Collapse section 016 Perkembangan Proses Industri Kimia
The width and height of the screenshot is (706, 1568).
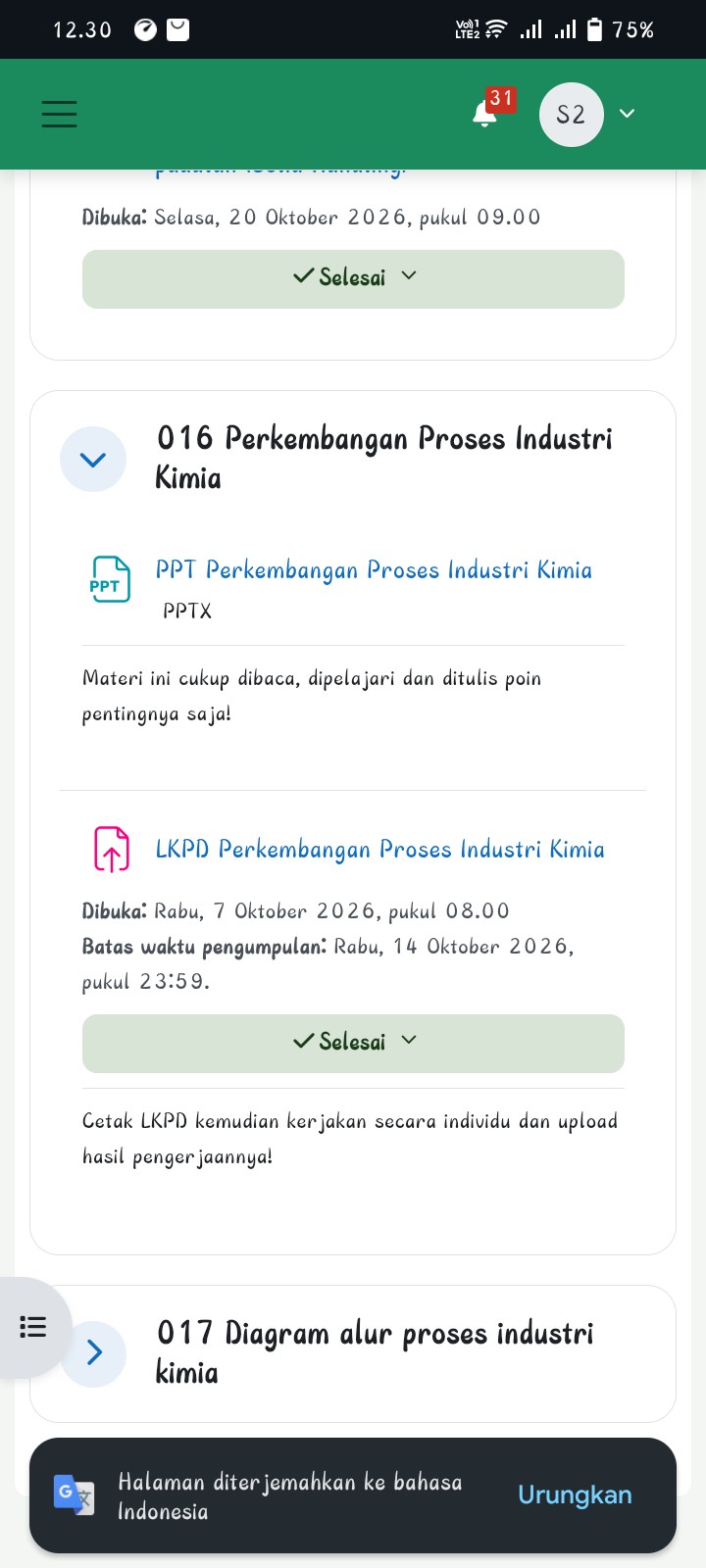tap(93, 459)
